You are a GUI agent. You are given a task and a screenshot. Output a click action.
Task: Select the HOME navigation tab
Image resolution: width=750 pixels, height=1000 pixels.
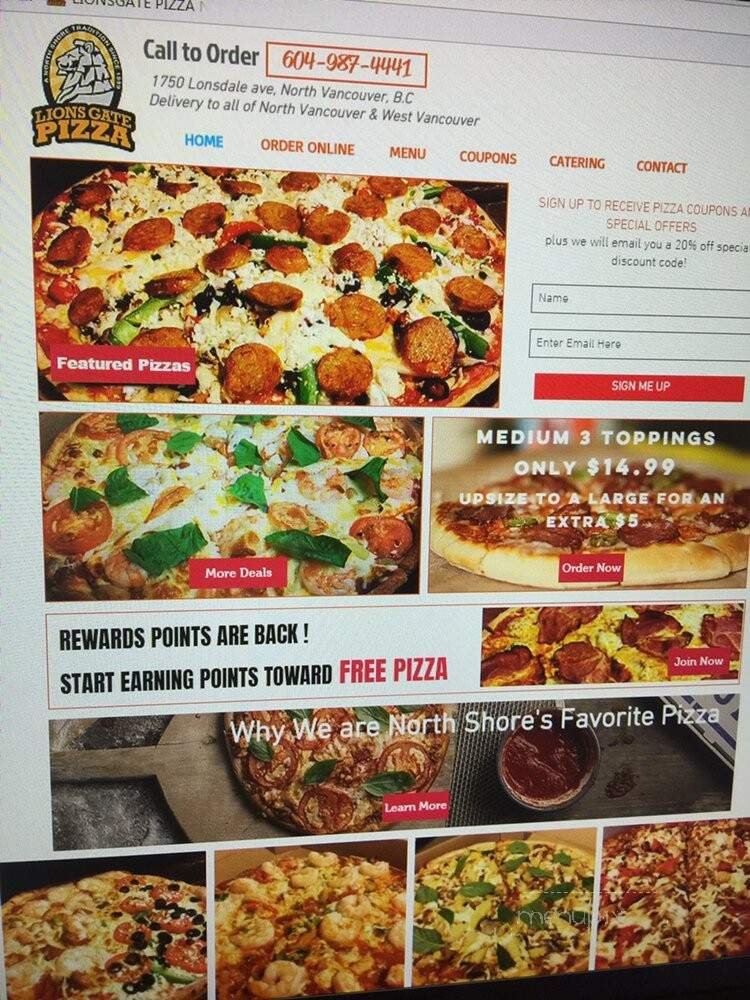(202, 143)
